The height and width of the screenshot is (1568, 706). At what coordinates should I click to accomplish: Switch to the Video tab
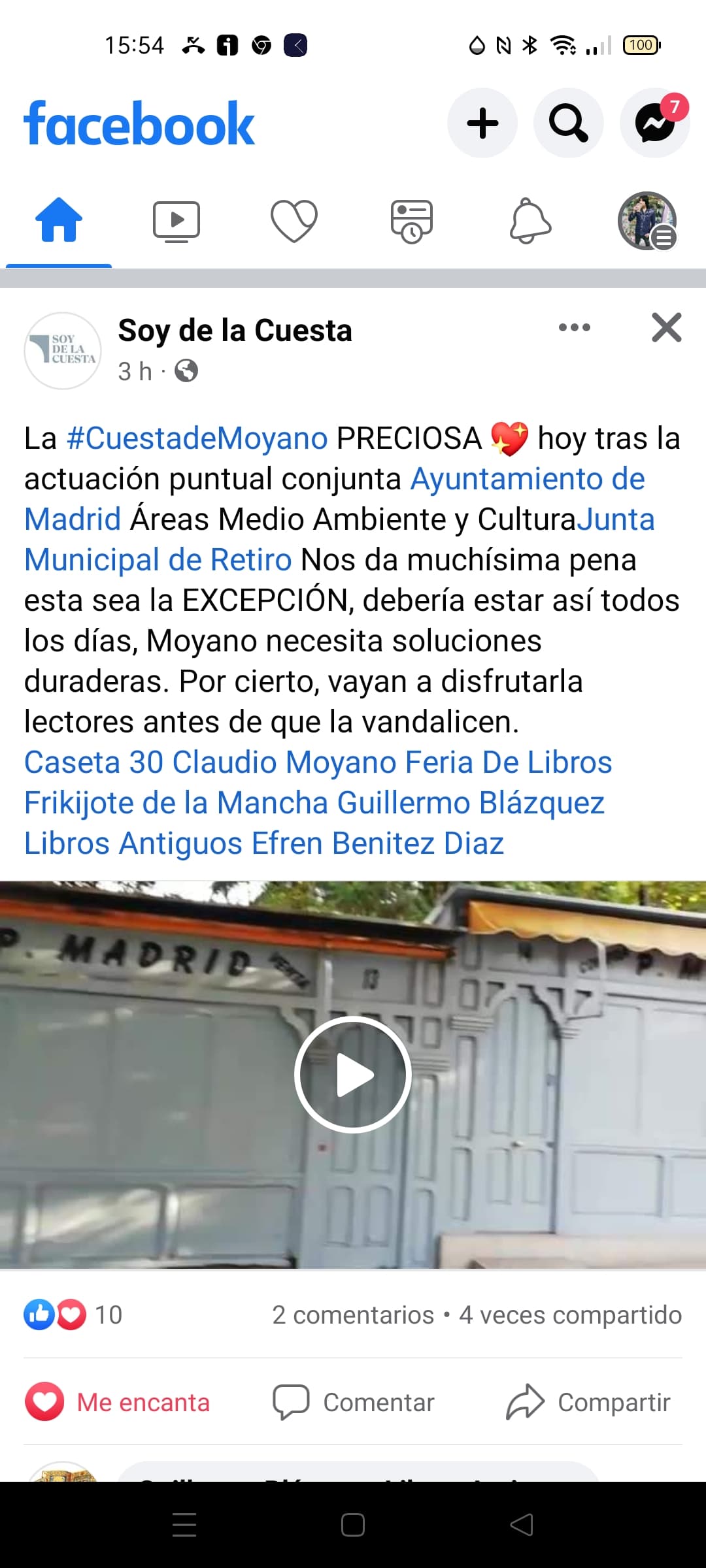click(x=176, y=221)
